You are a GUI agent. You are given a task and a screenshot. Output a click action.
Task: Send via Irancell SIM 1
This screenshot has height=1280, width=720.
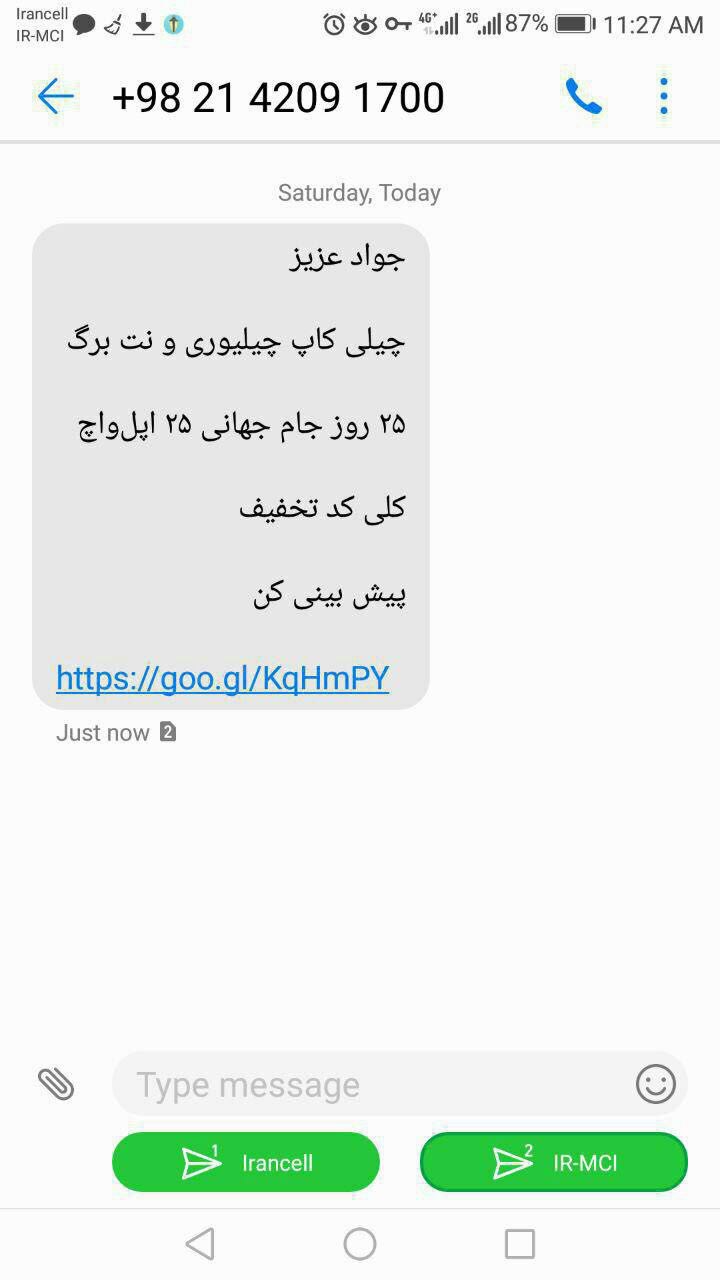(246, 1162)
